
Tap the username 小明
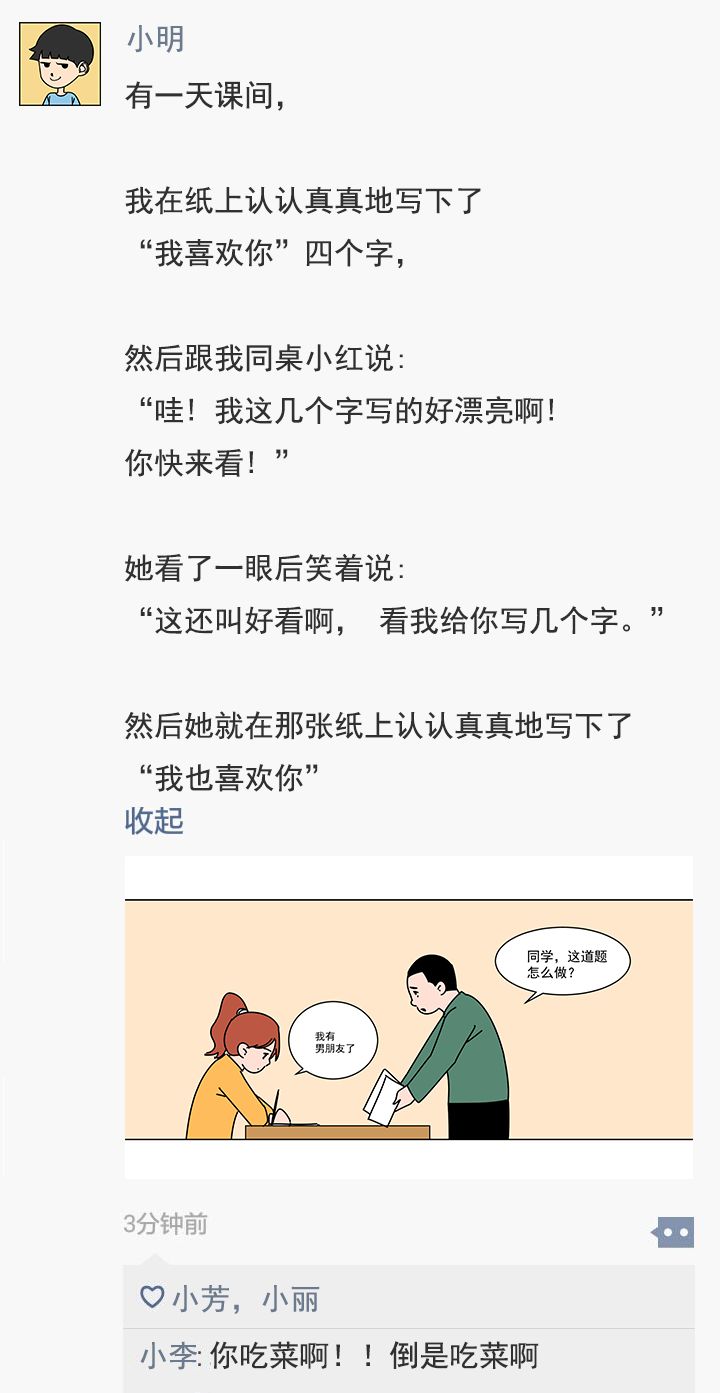click(x=155, y=40)
